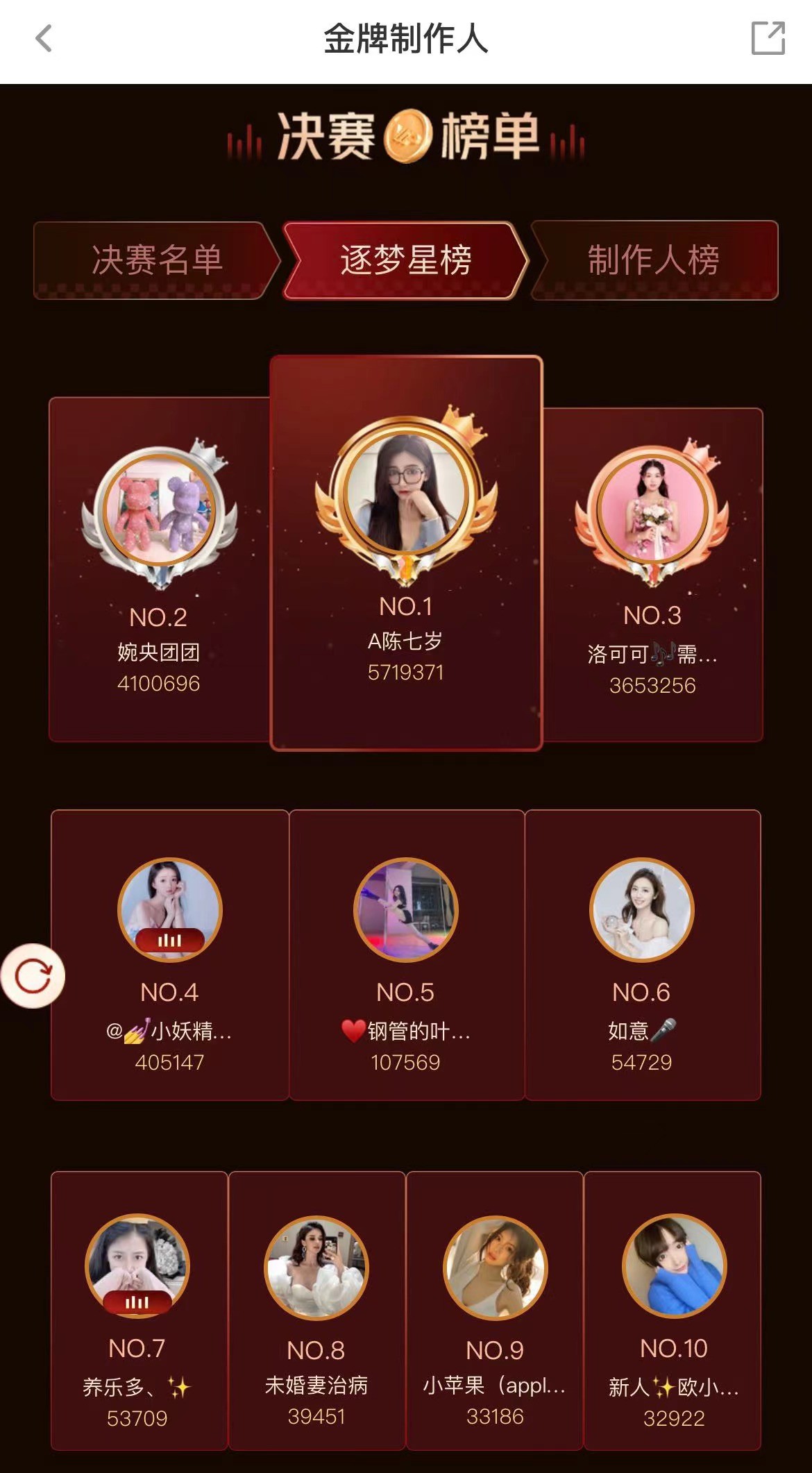View NO.6 如意's card
This screenshot has width=812, height=1473.
point(642,954)
